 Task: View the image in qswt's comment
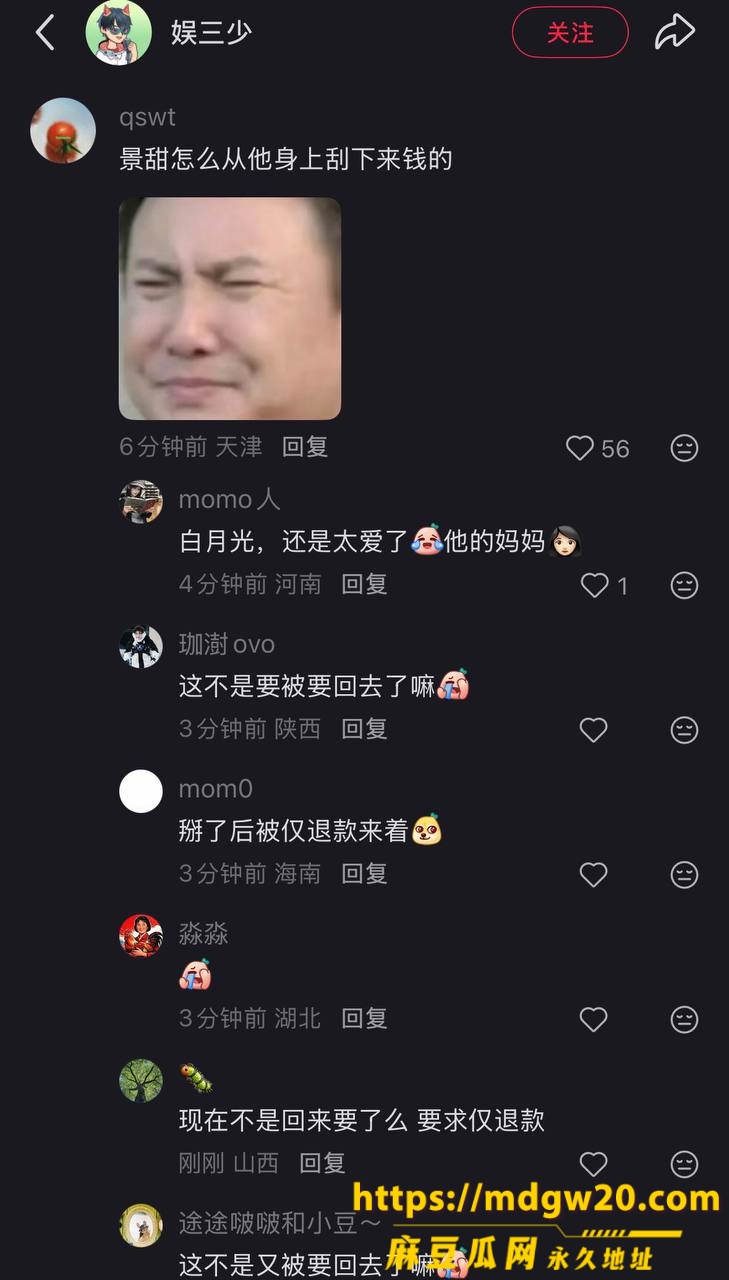click(x=230, y=308)
